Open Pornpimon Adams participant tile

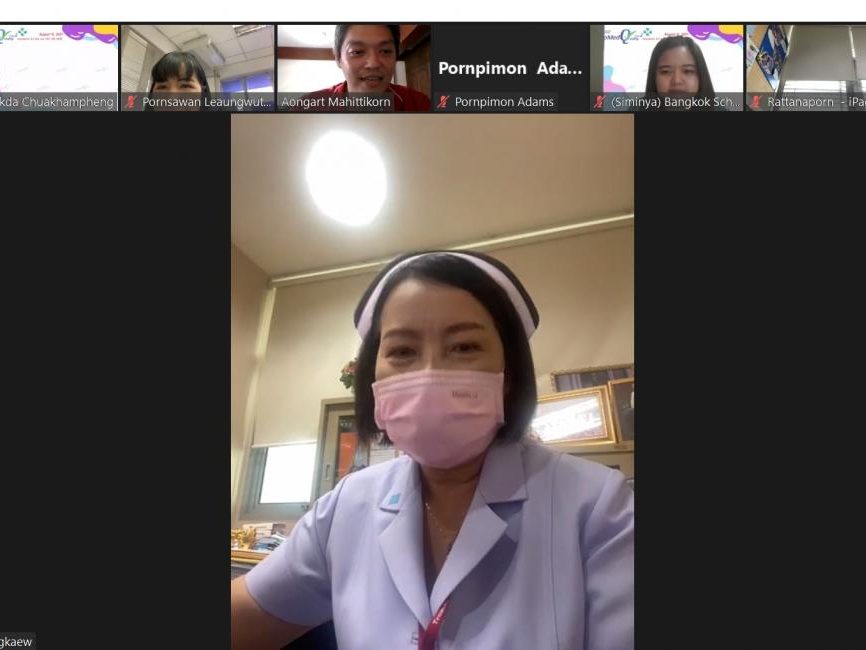pos(510,66)
